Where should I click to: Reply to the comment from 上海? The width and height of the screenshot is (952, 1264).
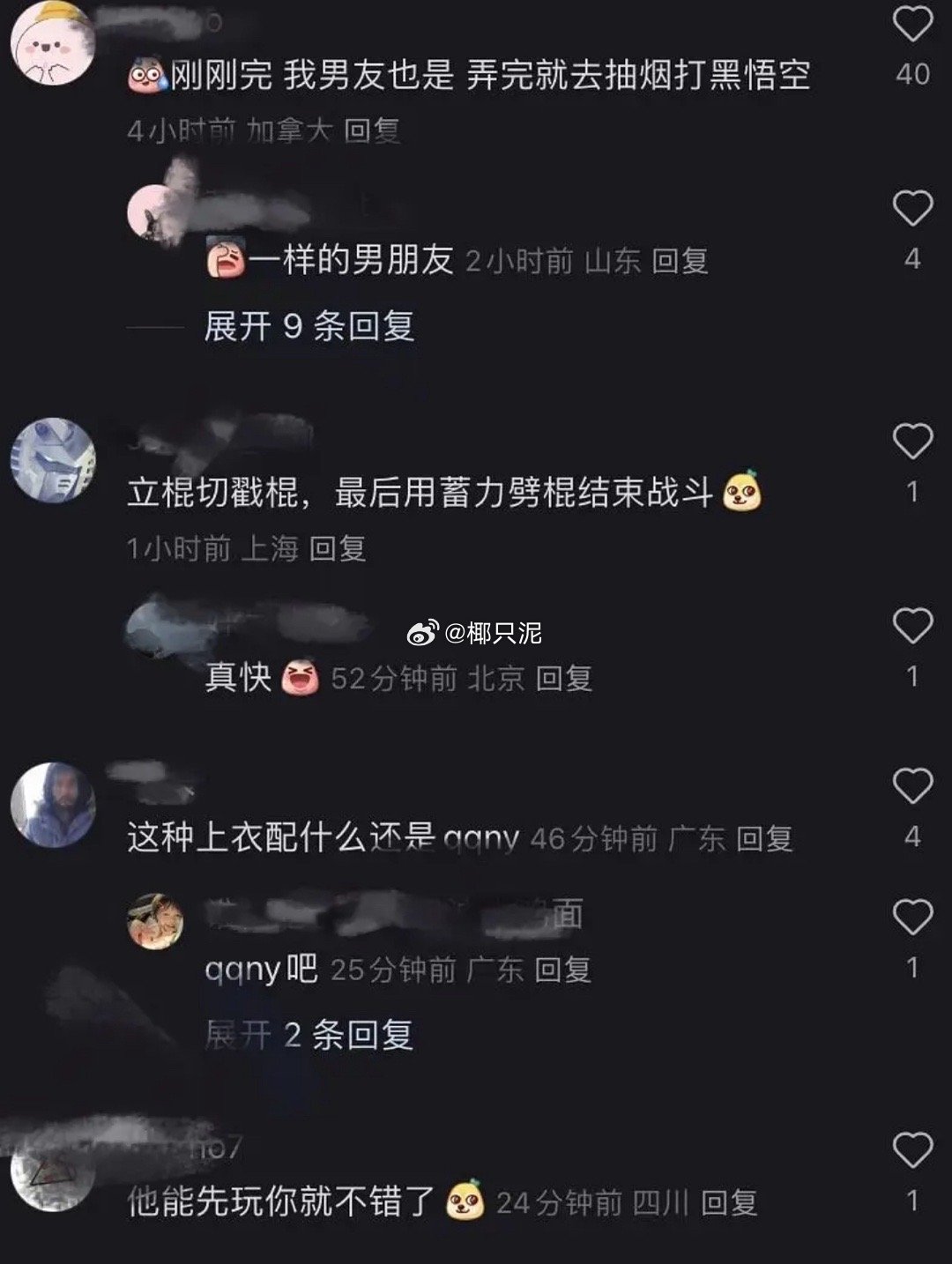pyautogui.click(x=338, y=549)
